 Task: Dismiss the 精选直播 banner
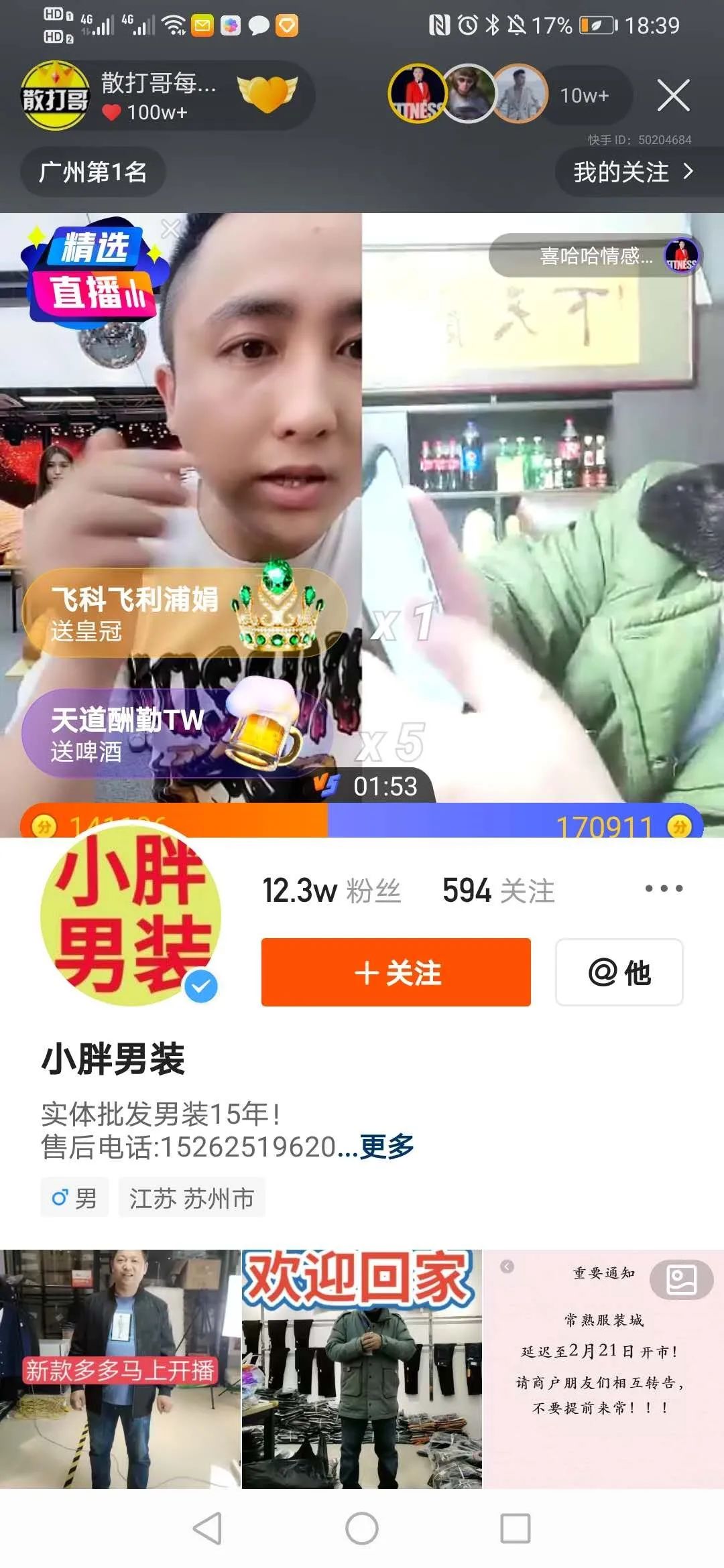[x=170, y=228]
